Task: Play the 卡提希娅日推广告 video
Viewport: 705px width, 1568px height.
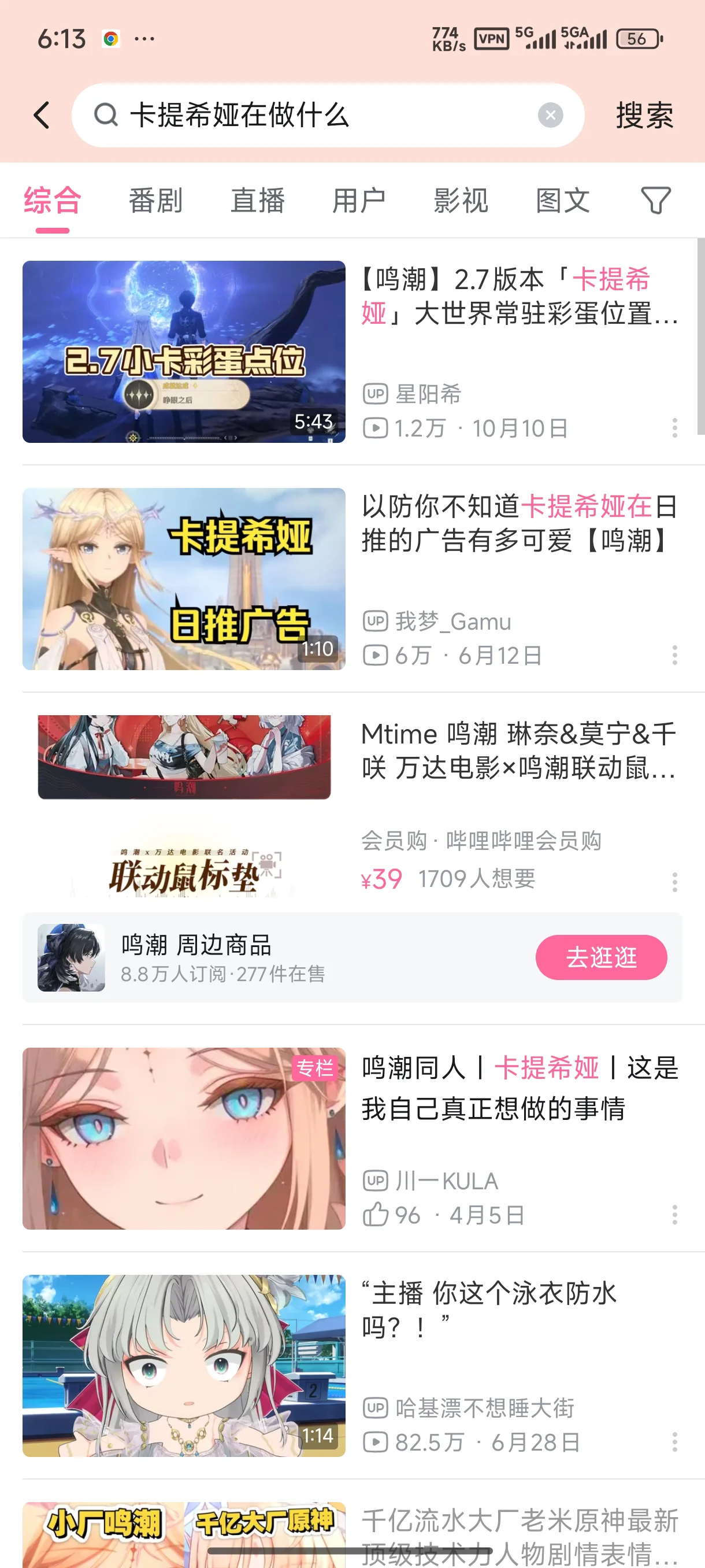Action: 184,578
